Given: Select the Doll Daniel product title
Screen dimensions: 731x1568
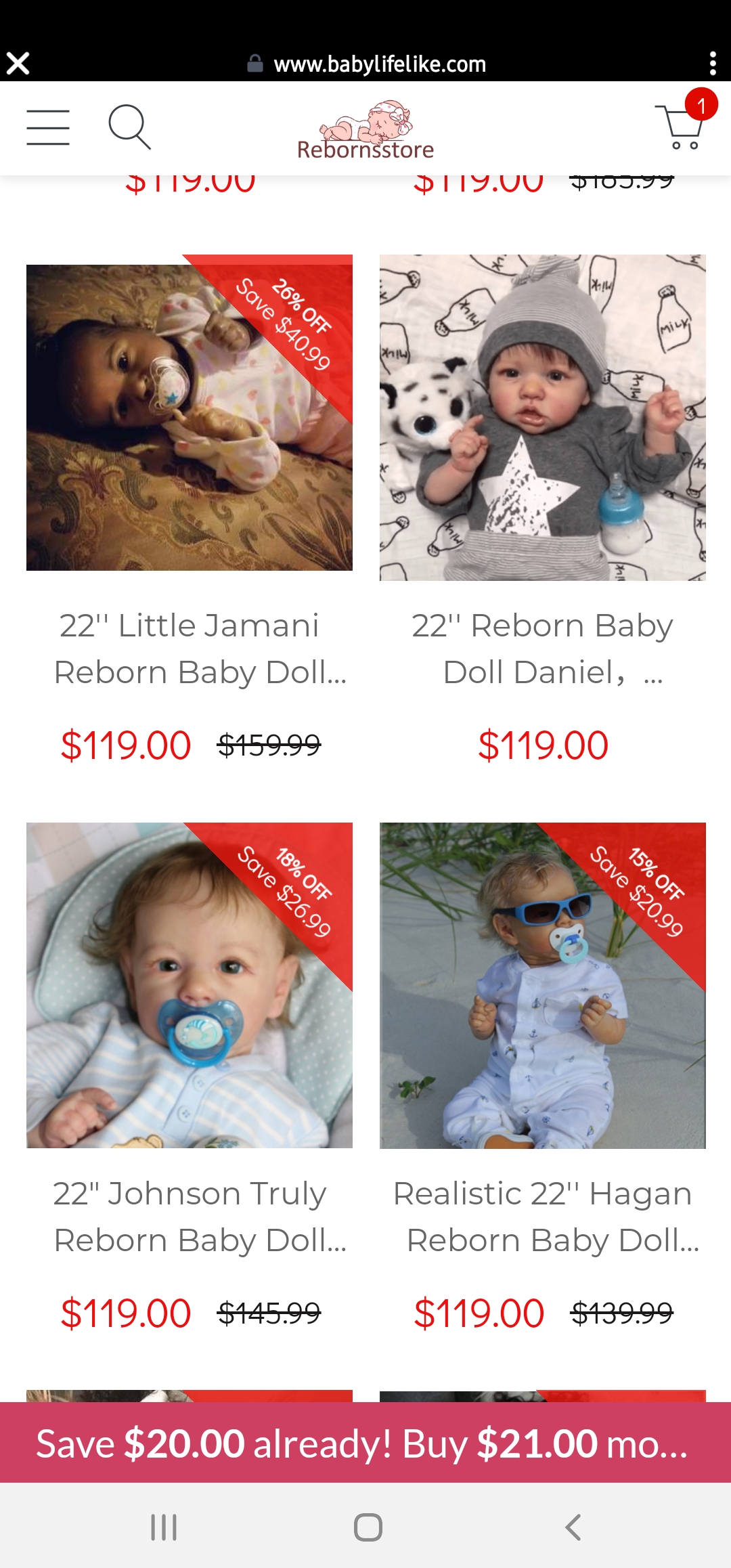Looking at the screenshot, I should [542, 649].
